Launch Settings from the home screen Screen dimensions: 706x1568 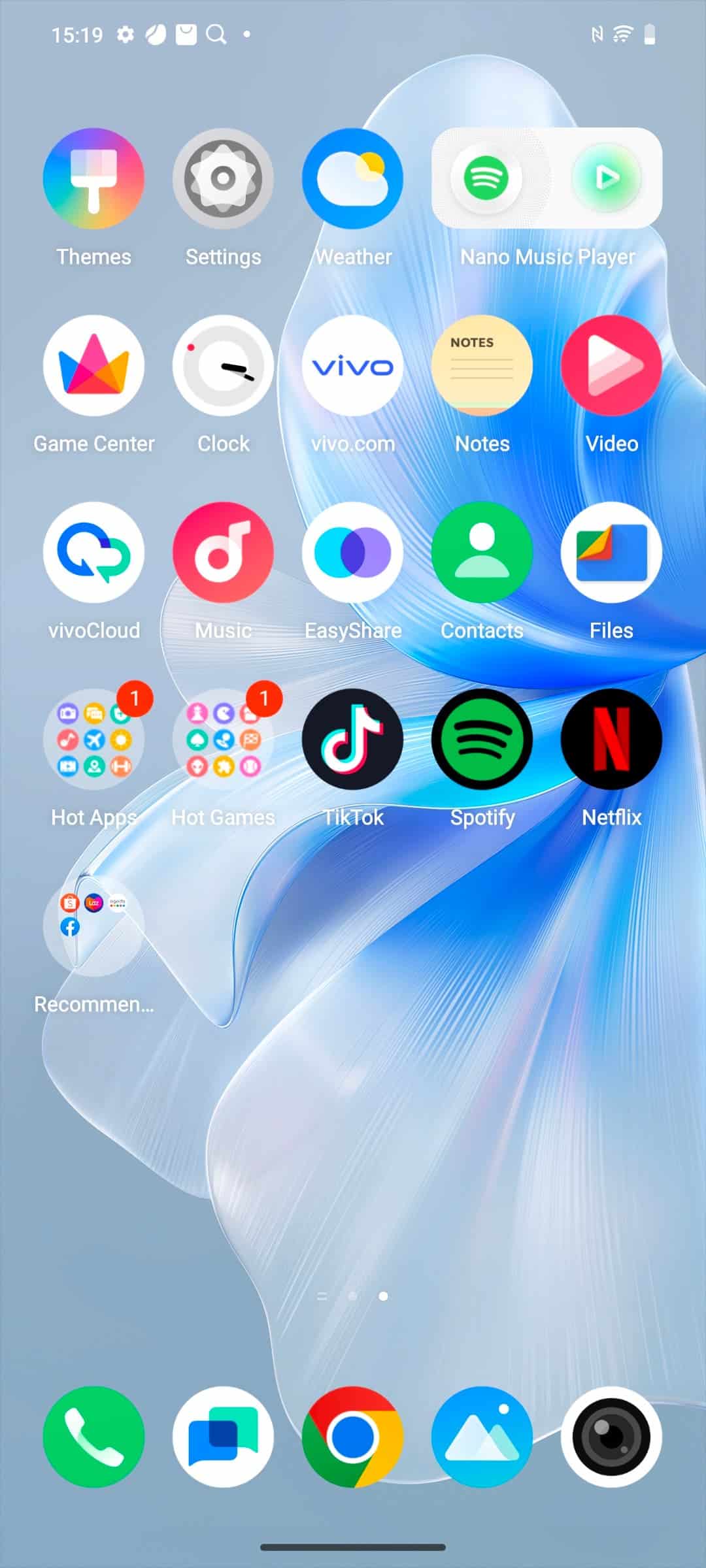click(x=223, y=178)
